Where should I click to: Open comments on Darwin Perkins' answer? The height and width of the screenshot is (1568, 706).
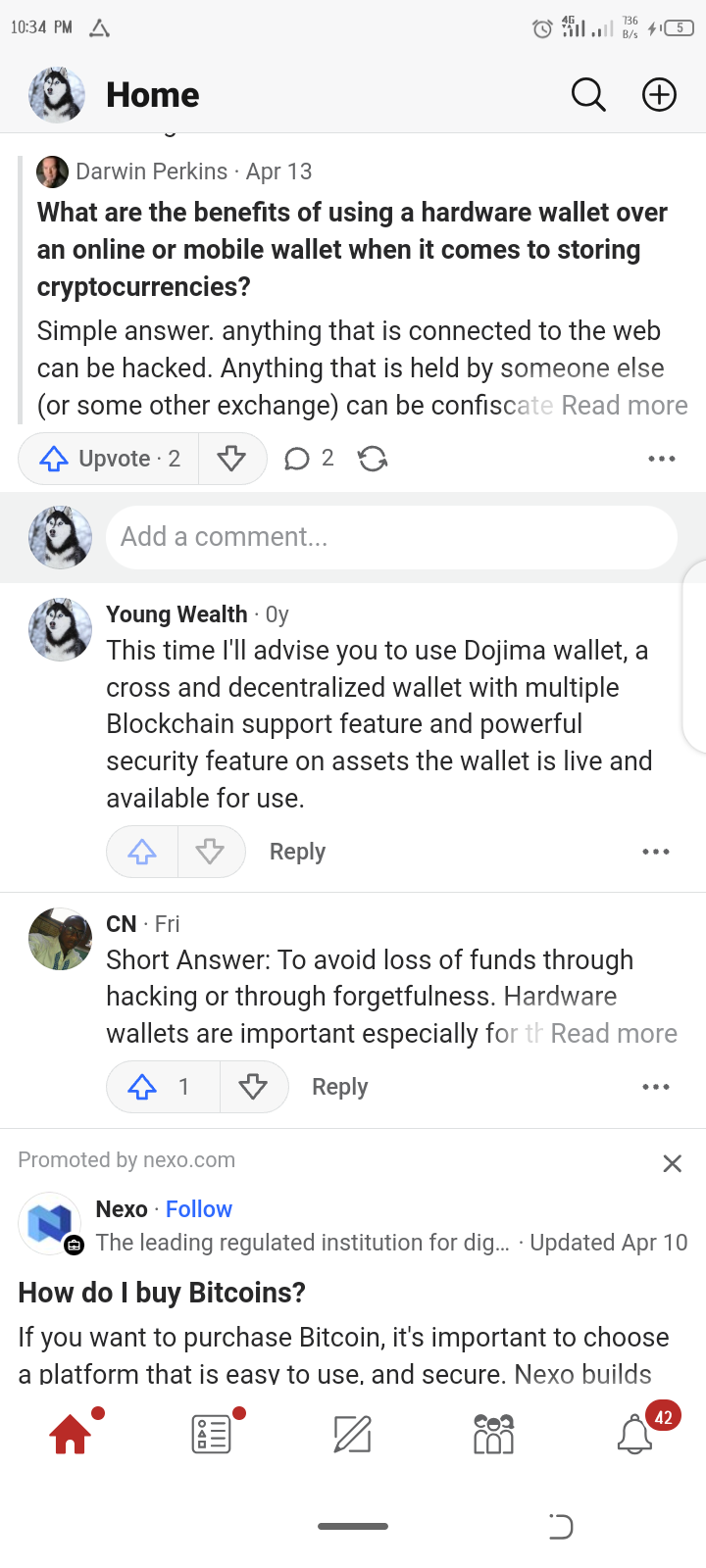pos(309,459)
